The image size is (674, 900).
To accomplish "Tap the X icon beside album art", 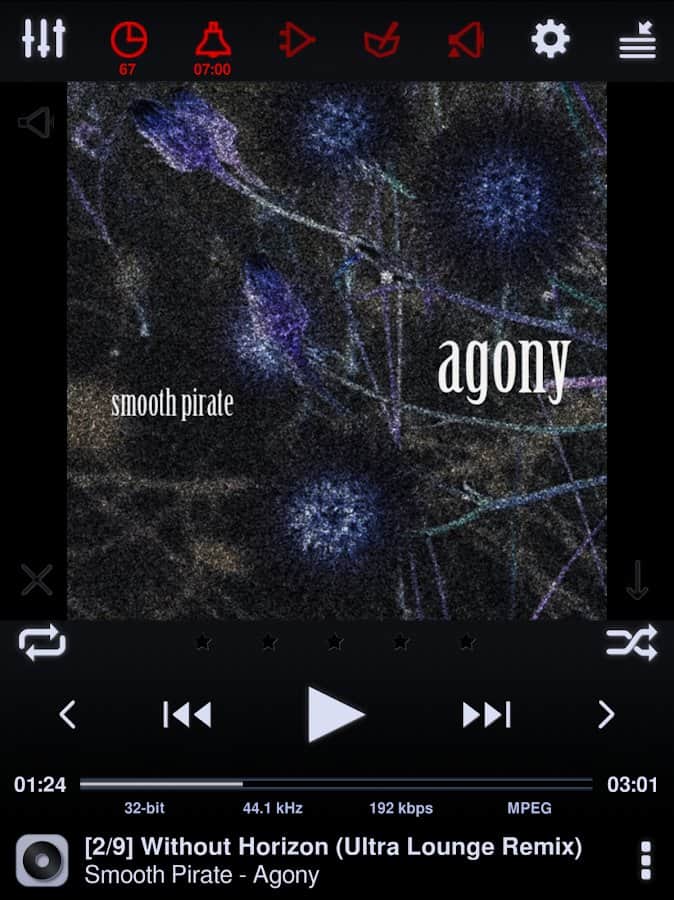I will (37, 579).
